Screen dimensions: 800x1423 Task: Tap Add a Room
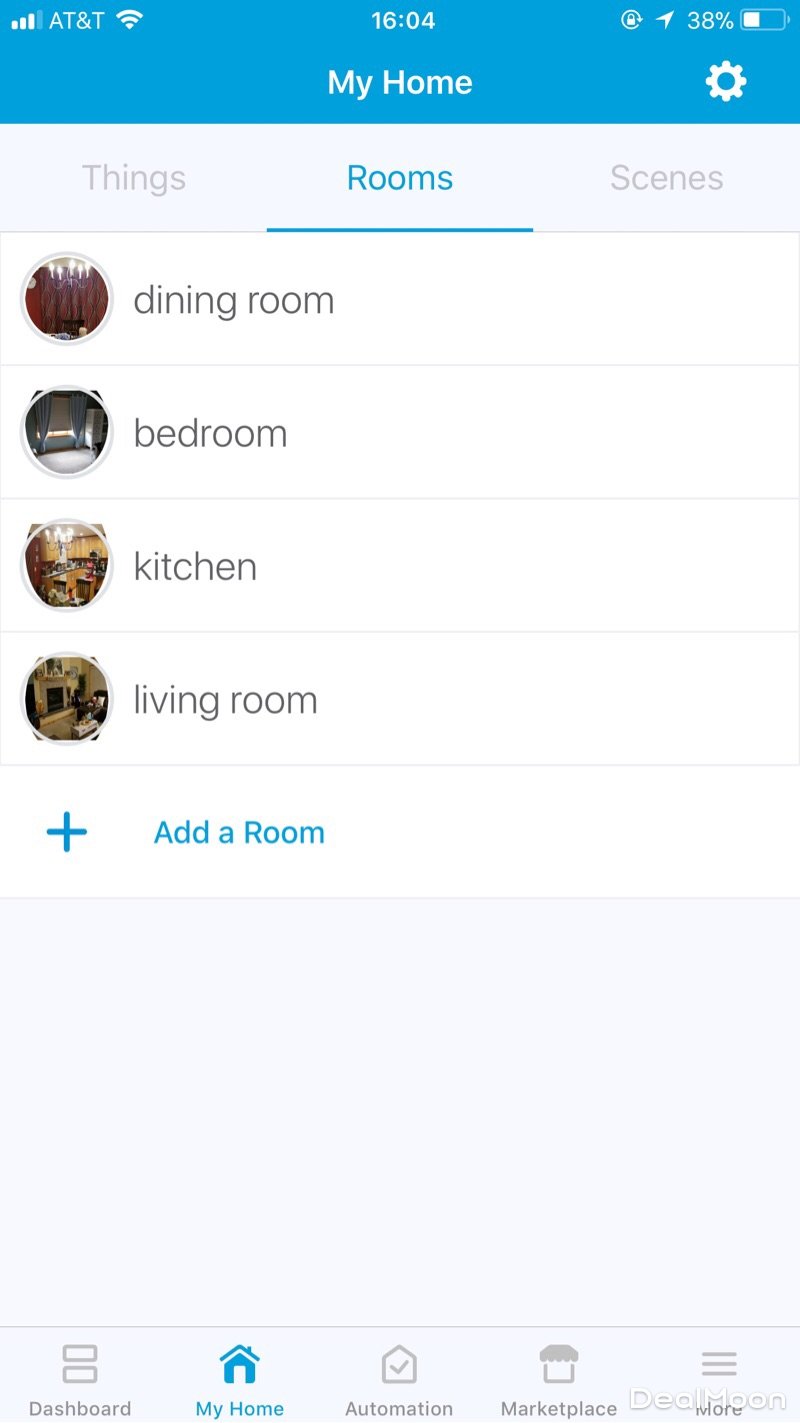(238, 832)
